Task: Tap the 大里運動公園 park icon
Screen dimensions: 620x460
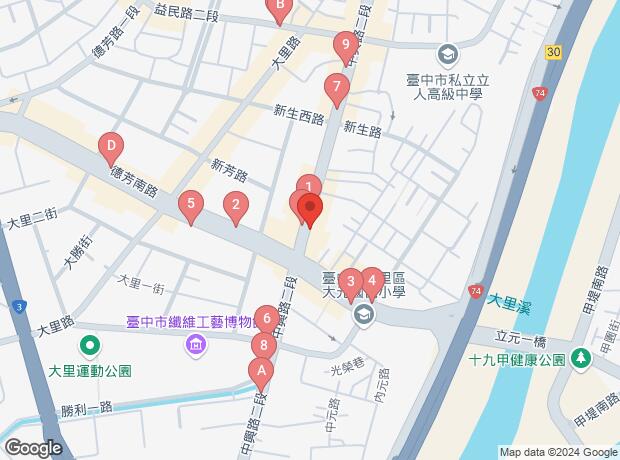Action: pyautogui.click(x=90, y=347)
